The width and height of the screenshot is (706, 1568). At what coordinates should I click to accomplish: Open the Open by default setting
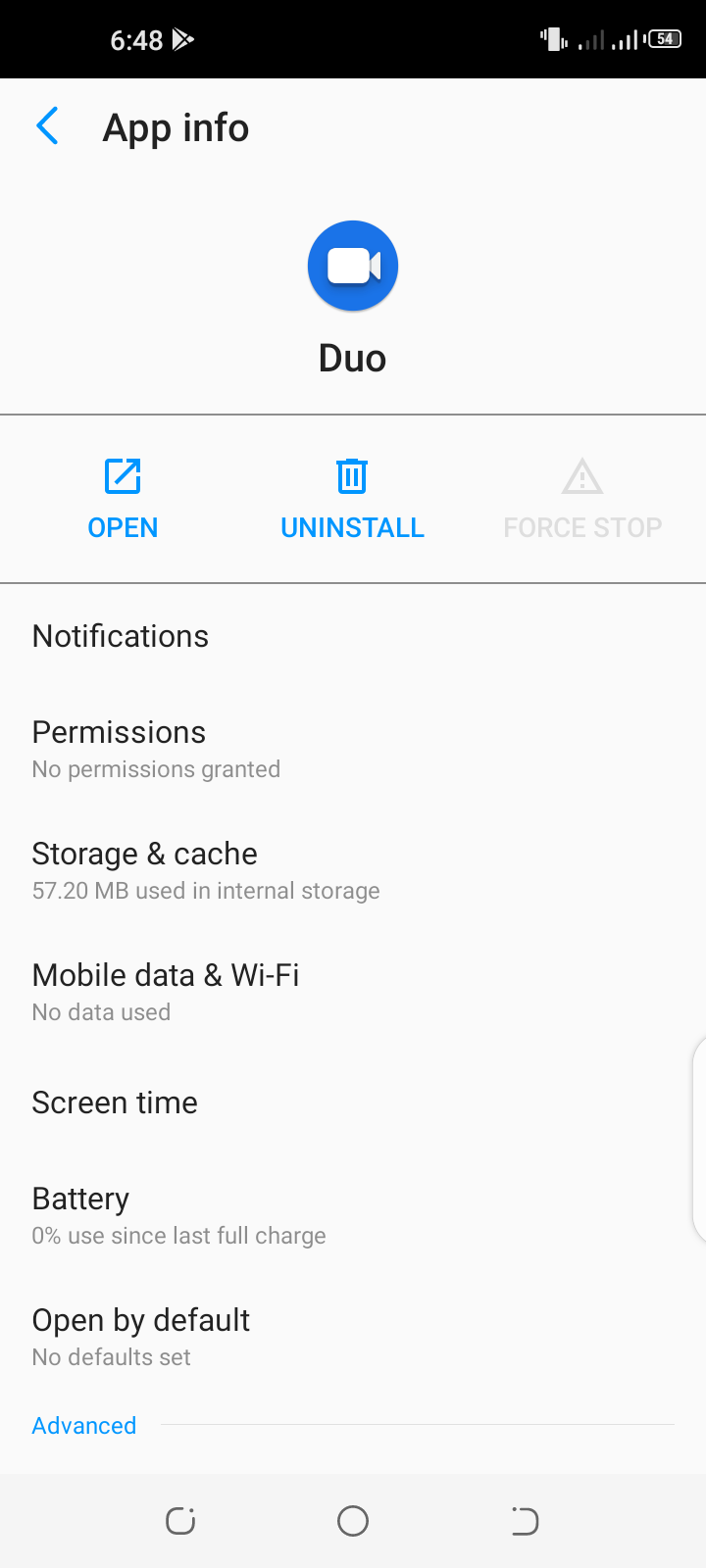coord(353,1338)
